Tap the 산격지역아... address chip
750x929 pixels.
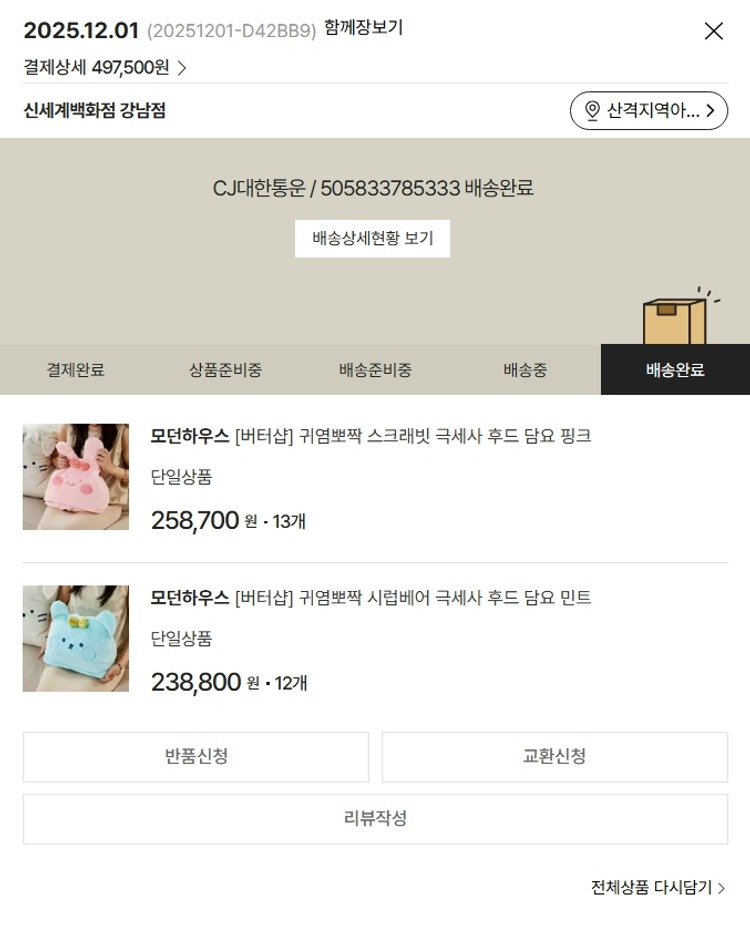coord(648,111)
